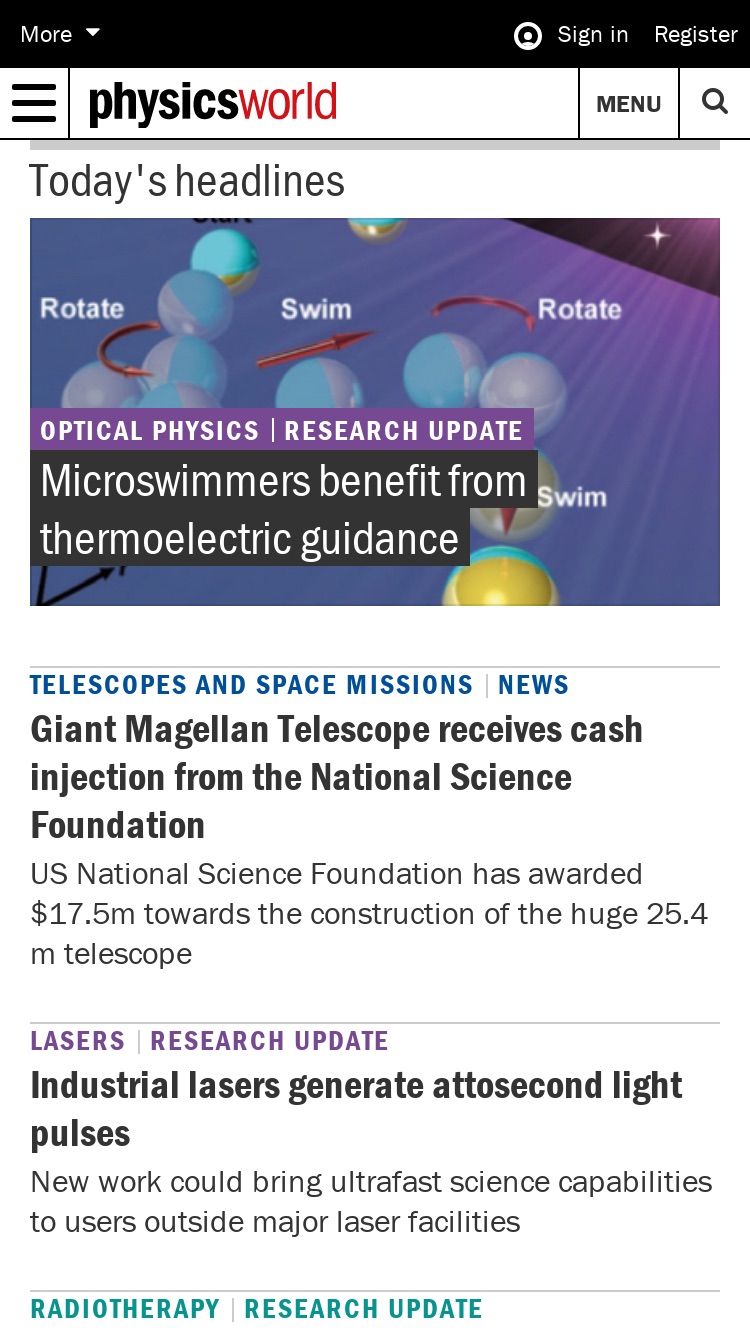Open the search magnifier icon
The image size is (750, 1334).
pos(714,102)
